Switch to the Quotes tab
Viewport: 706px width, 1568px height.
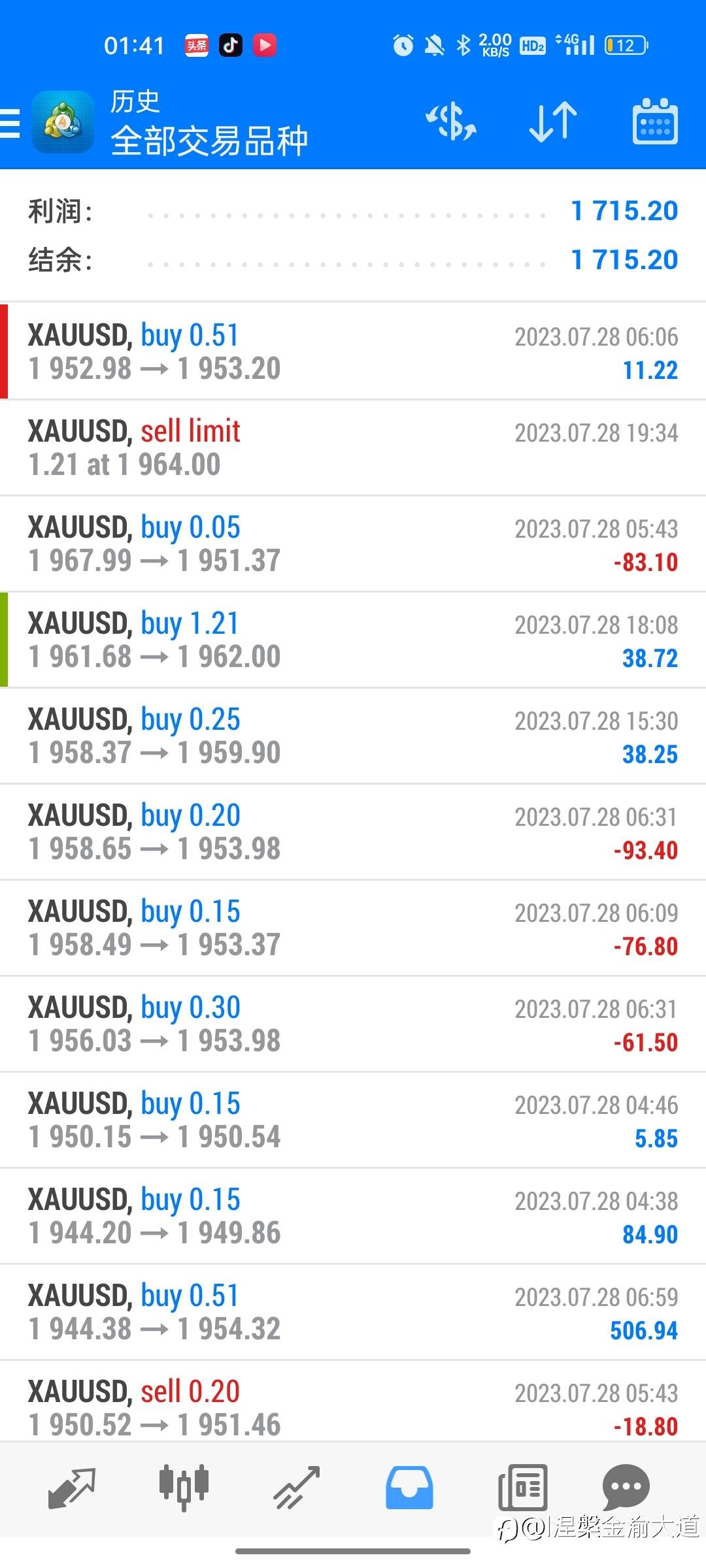(72, 1488)
